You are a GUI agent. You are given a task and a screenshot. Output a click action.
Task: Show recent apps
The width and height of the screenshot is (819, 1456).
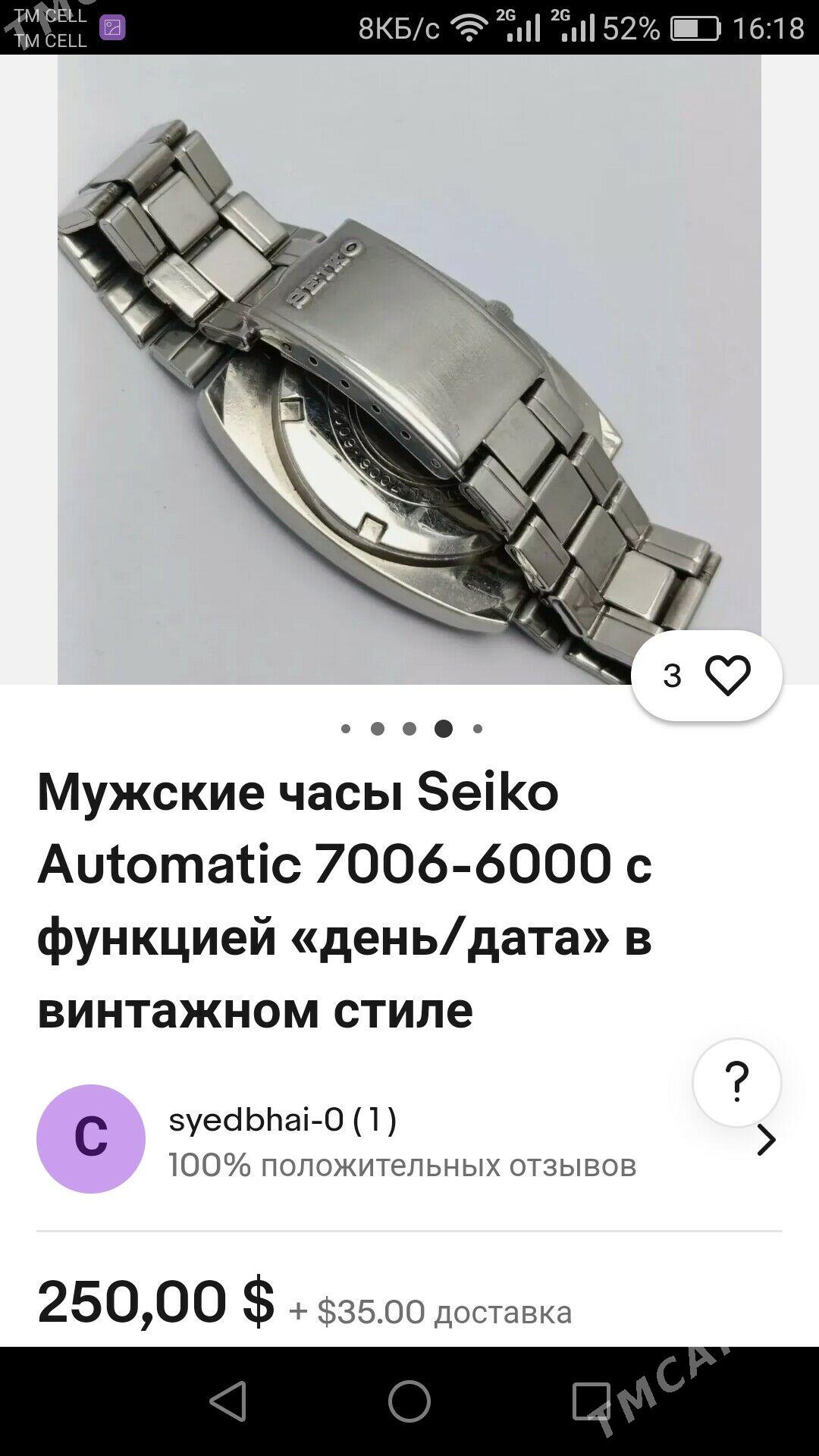[x=591, y=1401]
